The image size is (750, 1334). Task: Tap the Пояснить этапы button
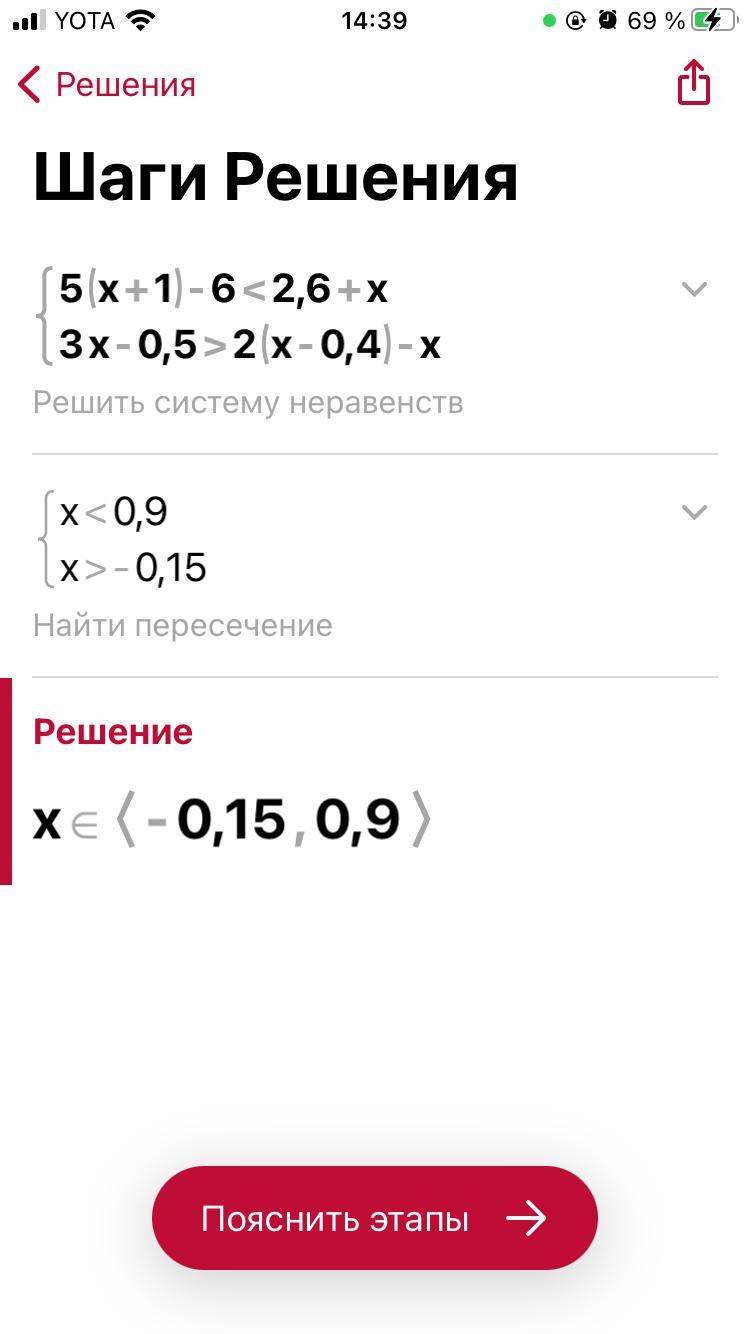tap(374, 1218)
